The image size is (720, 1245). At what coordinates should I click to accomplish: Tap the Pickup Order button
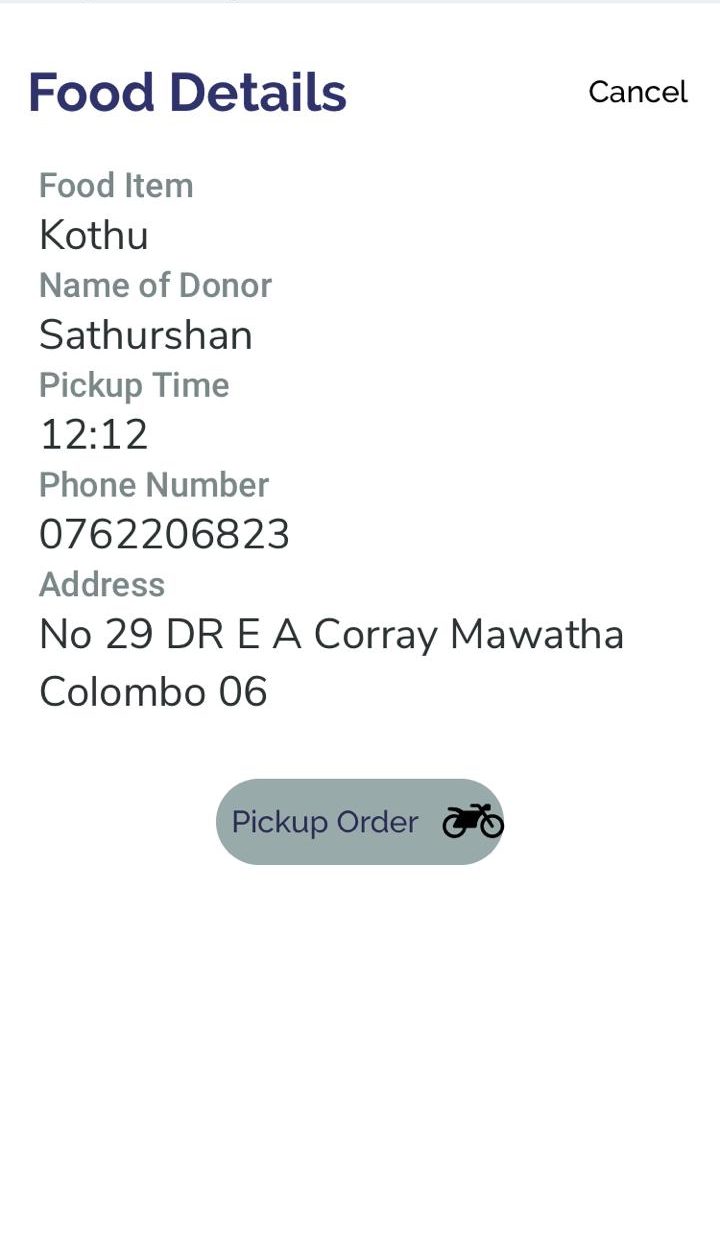pyautogui.click(x=359, y=822)
